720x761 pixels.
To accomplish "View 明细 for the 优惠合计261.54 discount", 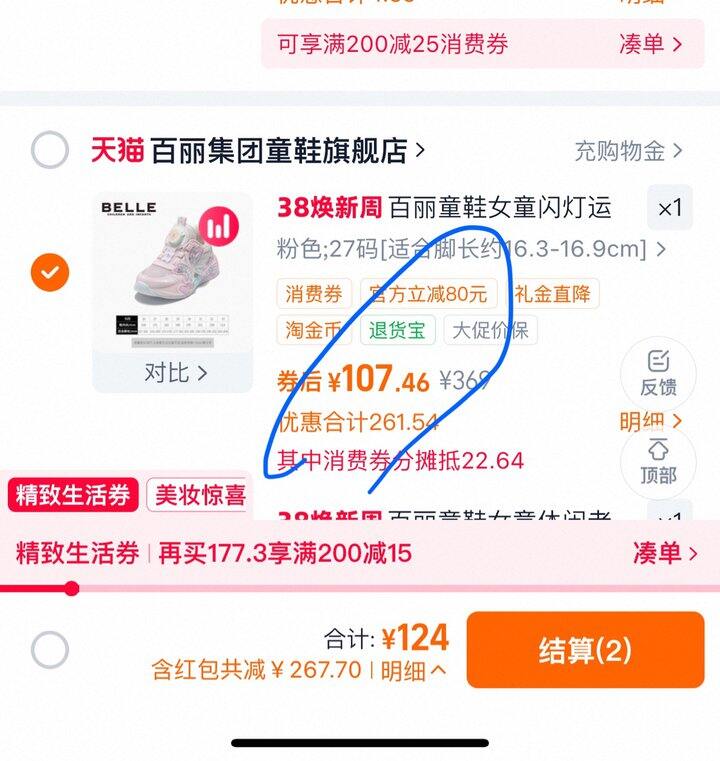I will click(x=651, y=421).
